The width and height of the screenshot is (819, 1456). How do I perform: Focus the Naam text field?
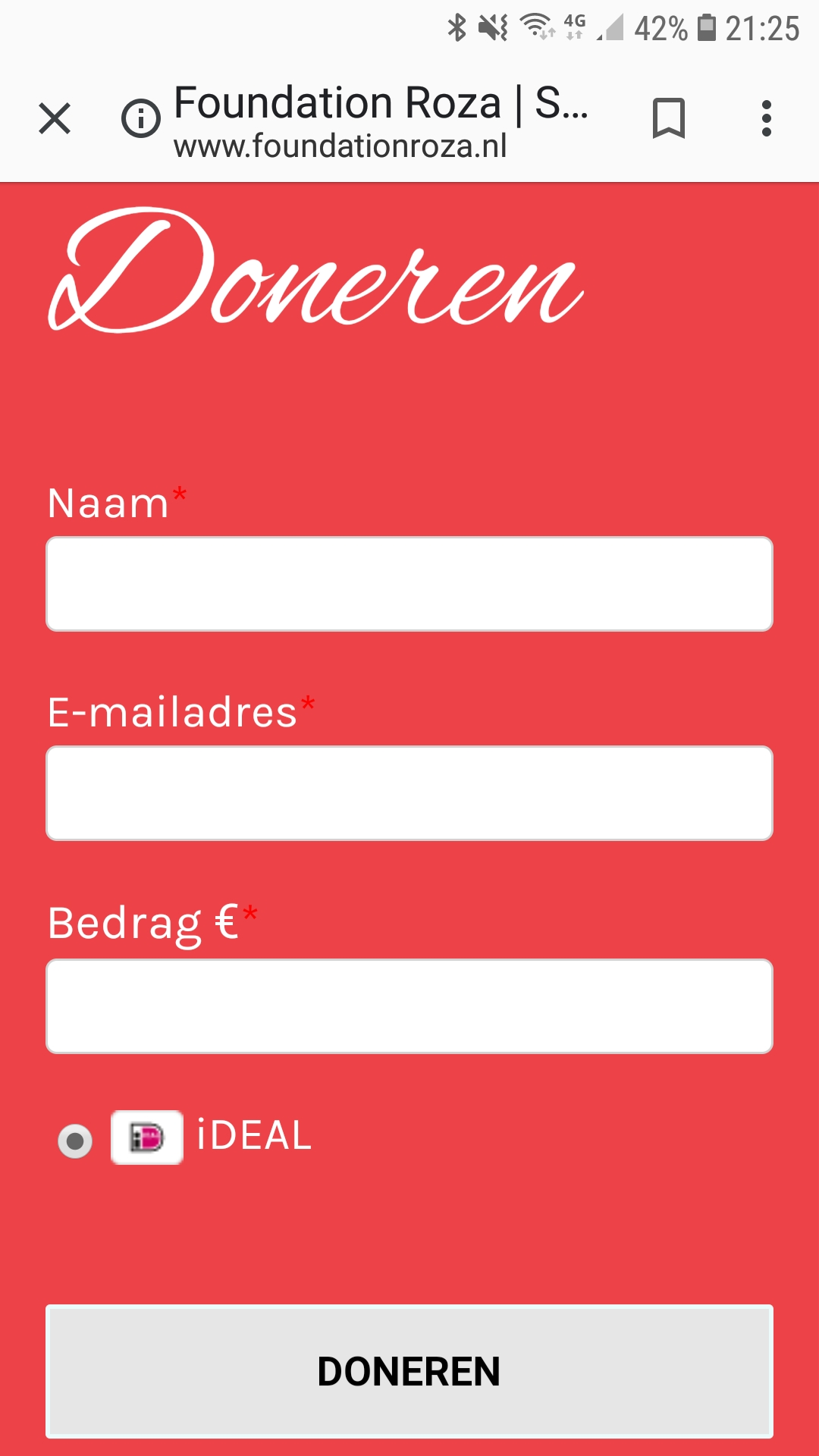409,584
